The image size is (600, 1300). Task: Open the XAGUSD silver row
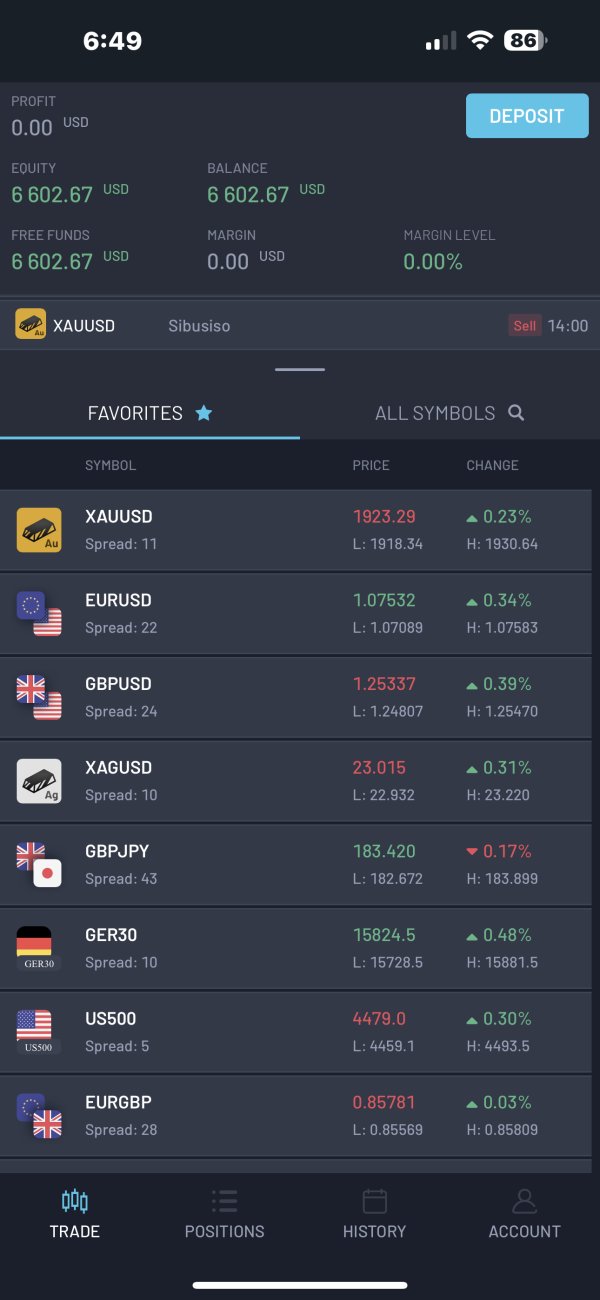pos(296,781)
